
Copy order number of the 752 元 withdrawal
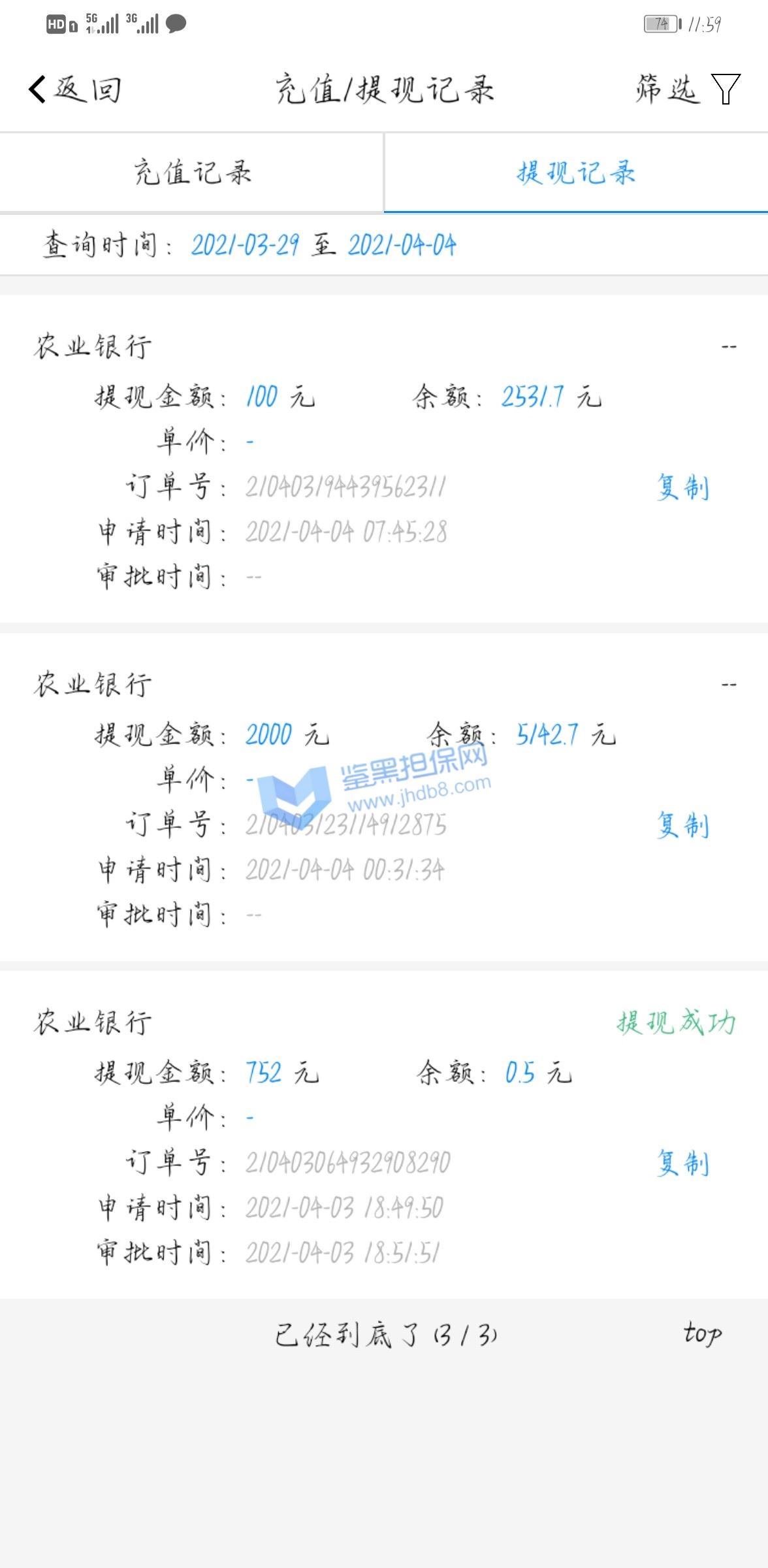pyautogui.click(x=682, y=1164)
